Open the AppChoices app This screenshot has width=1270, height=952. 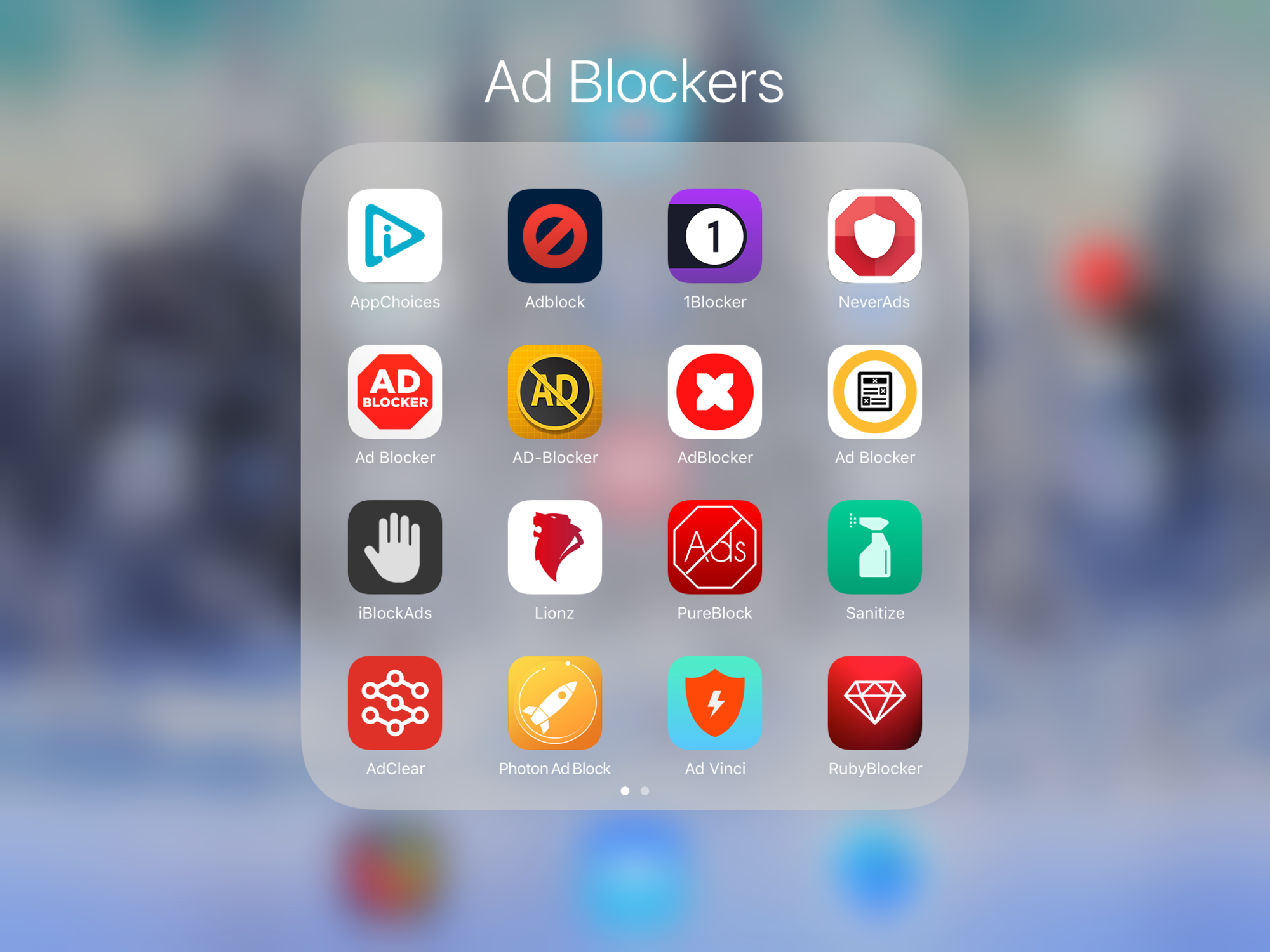394,236
